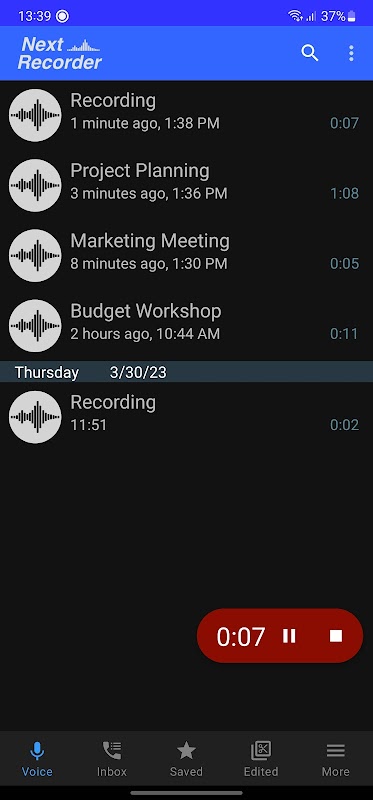Open the search icon
The height and width of the screenshot is (800, 373).
tap(309, 53)
